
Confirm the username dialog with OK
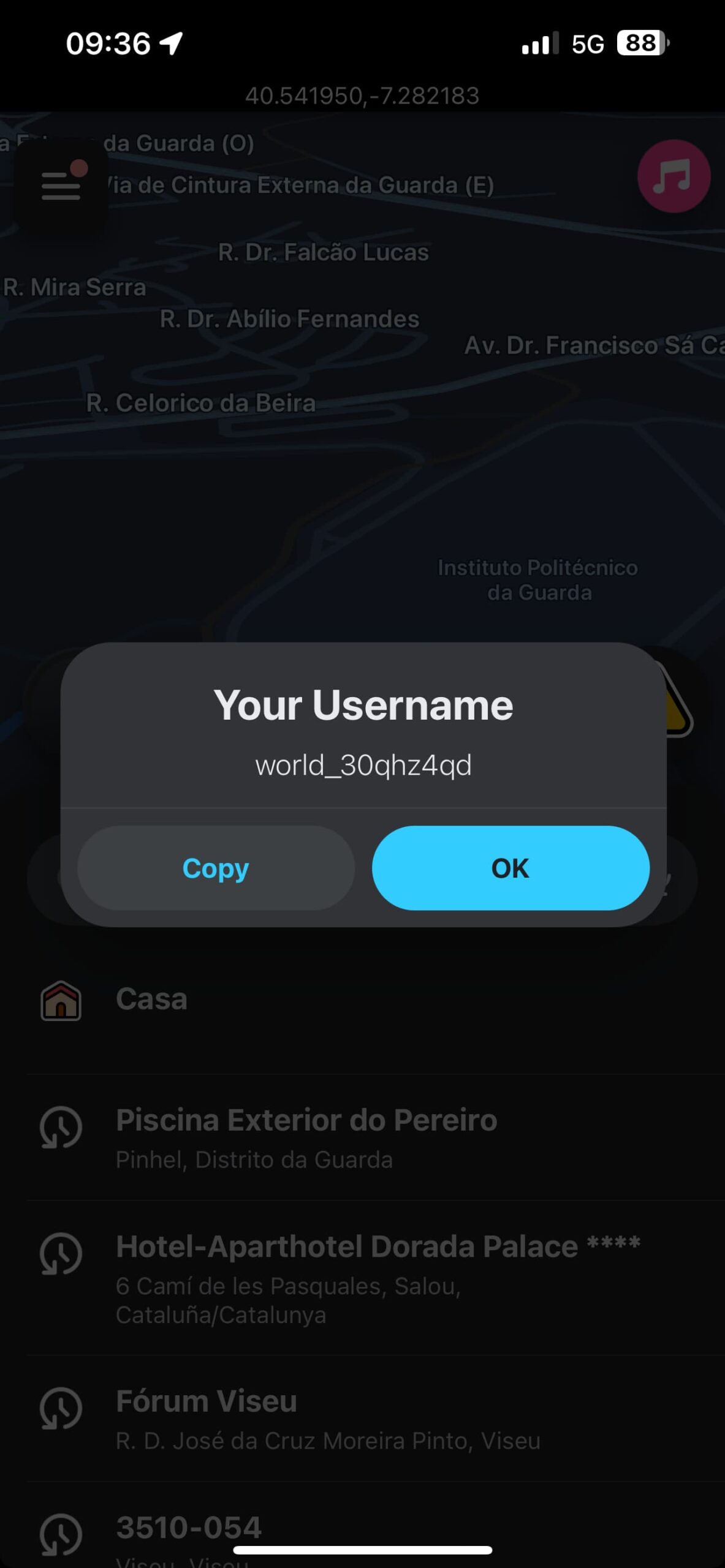pos(510,867)
